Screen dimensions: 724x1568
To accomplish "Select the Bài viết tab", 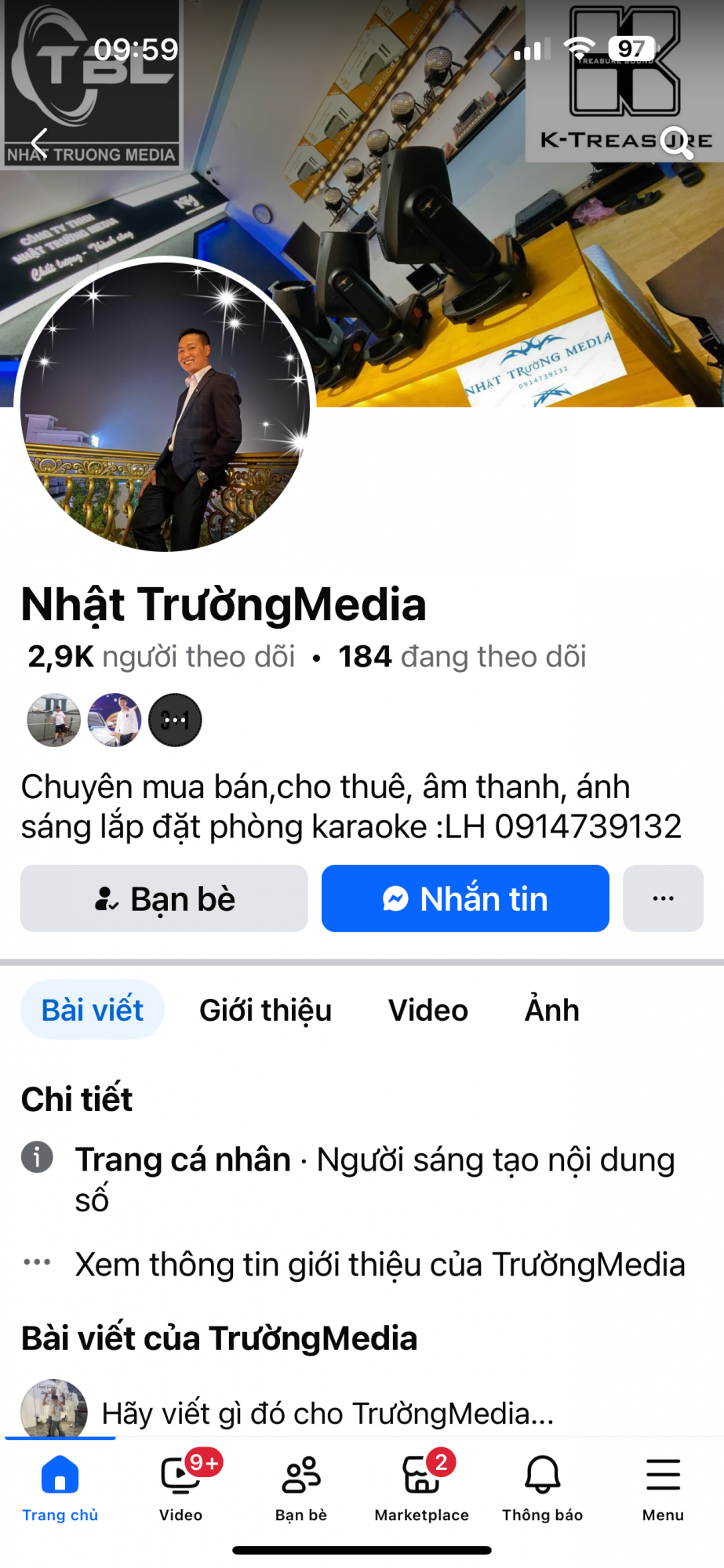I will tap(93, 1010).
